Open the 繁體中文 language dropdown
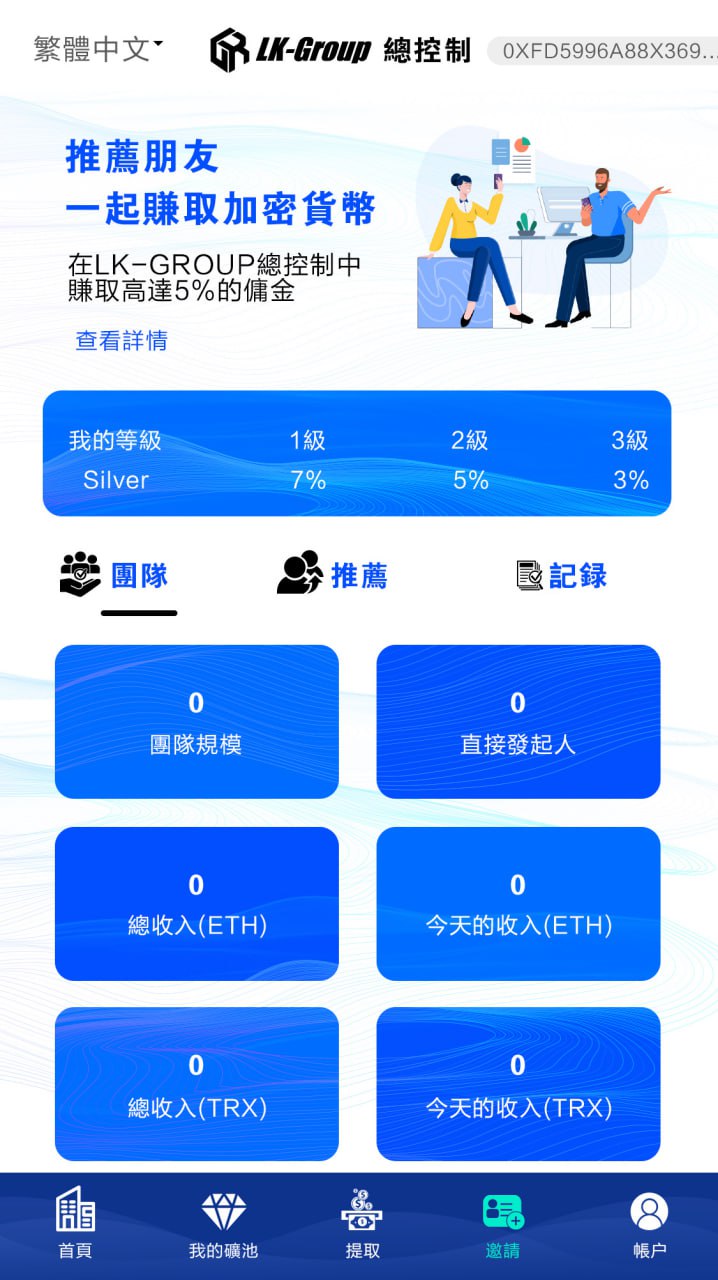Screen dimensions: 718x1280 [98, 48]
